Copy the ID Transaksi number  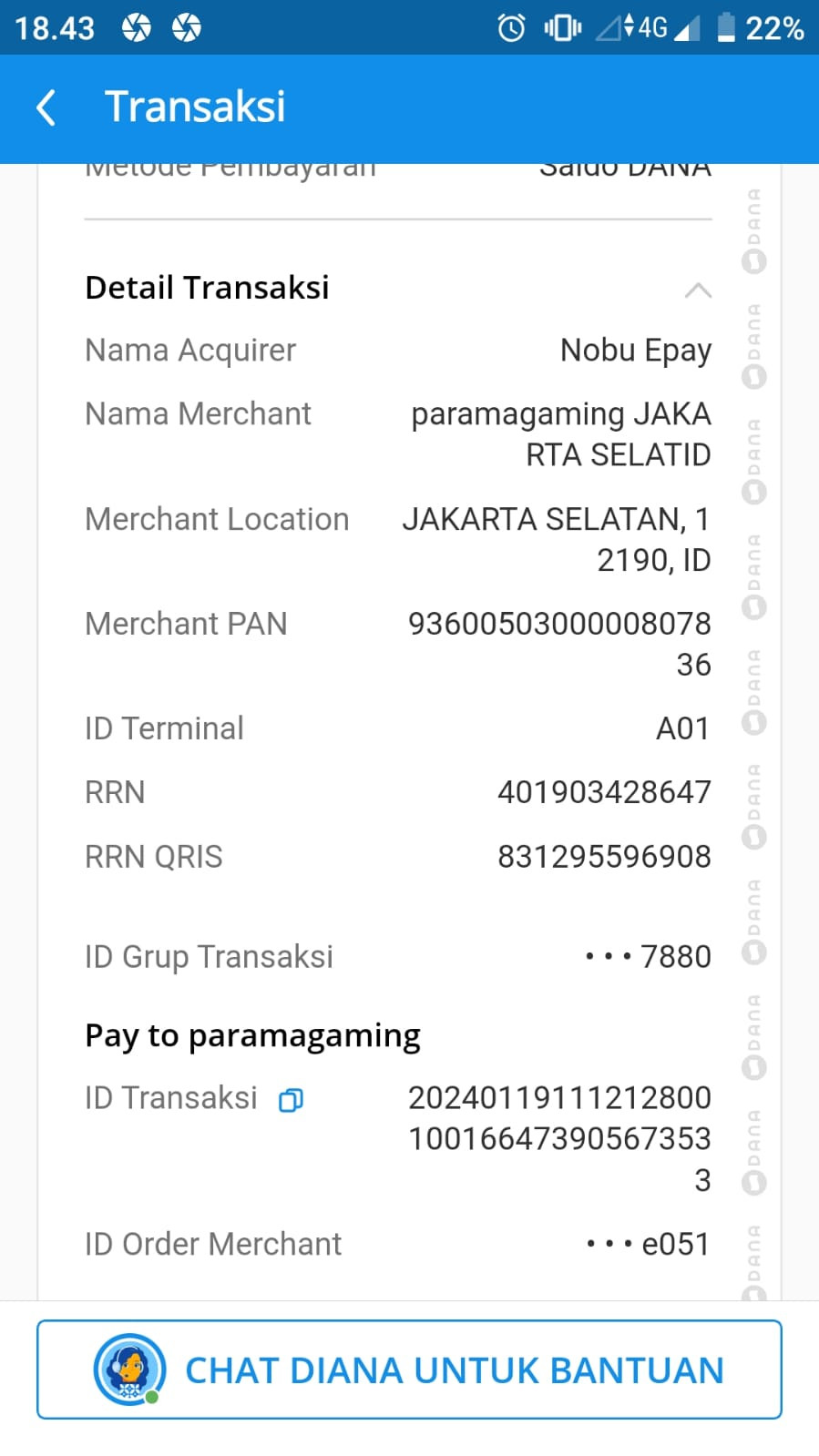coord(291,1100)
